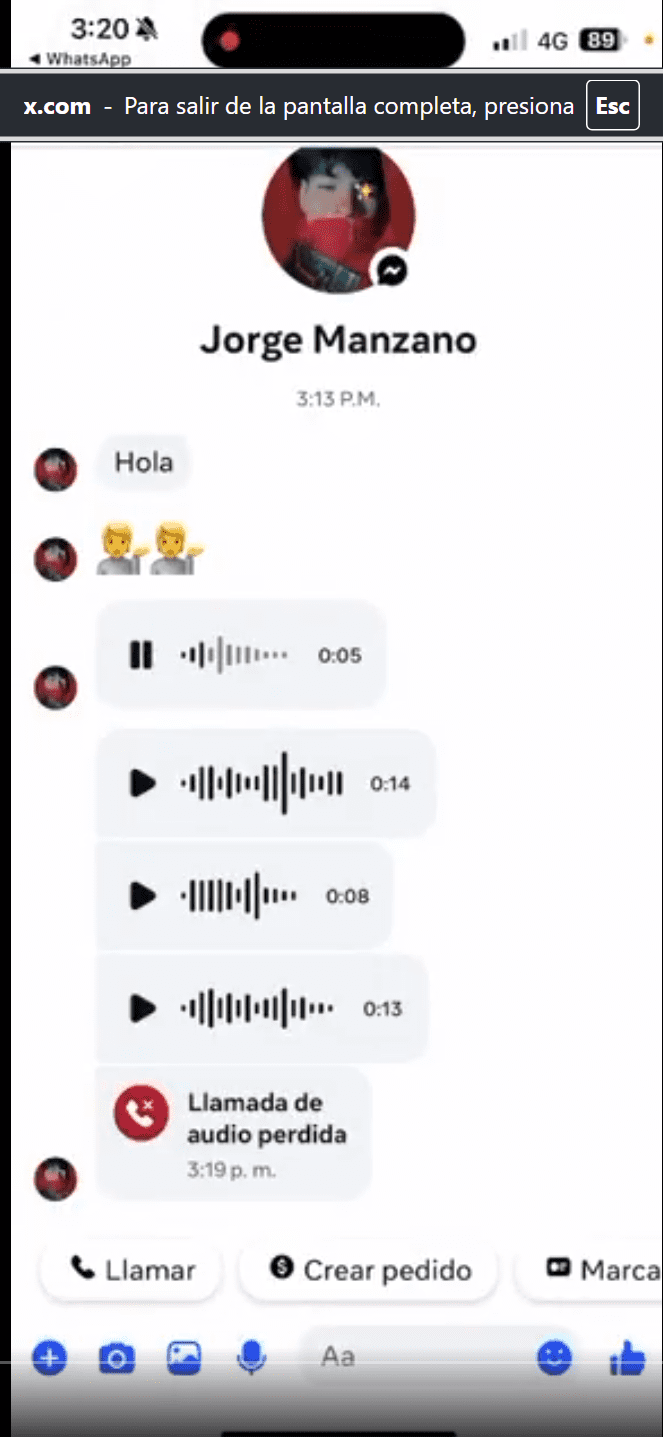
Task: Open the camera icon
Action: (116, 1358)
